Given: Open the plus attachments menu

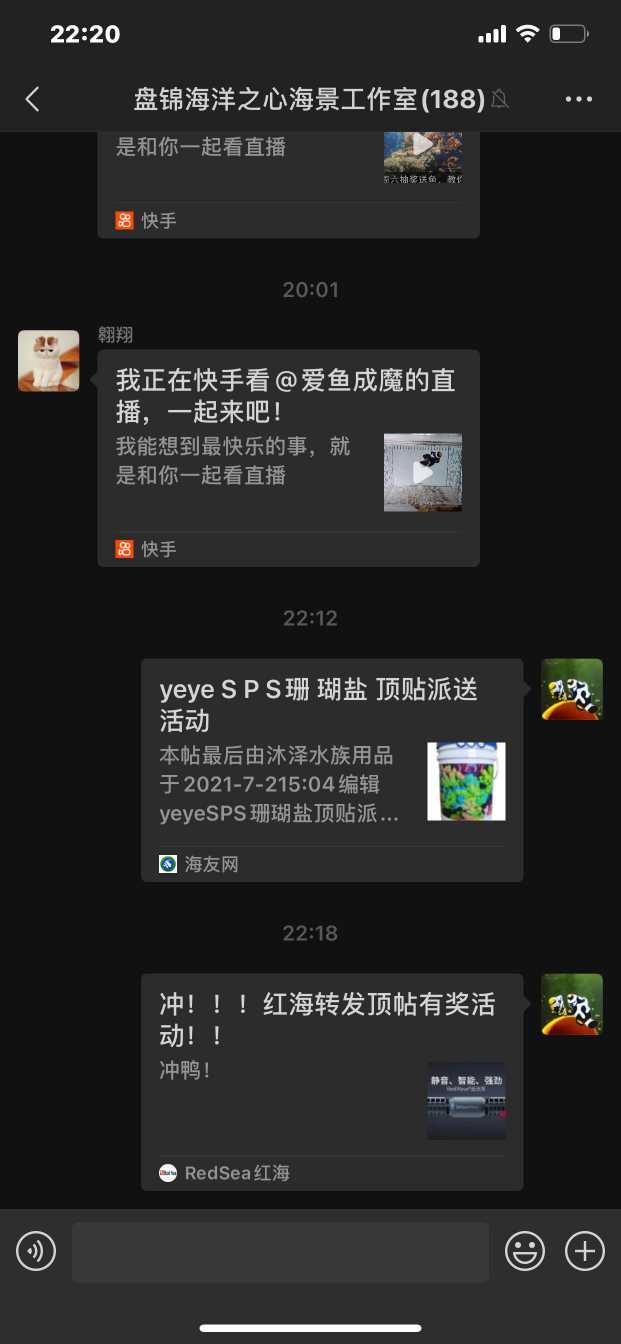Looking at the screenshot, I should (585, 1251).
